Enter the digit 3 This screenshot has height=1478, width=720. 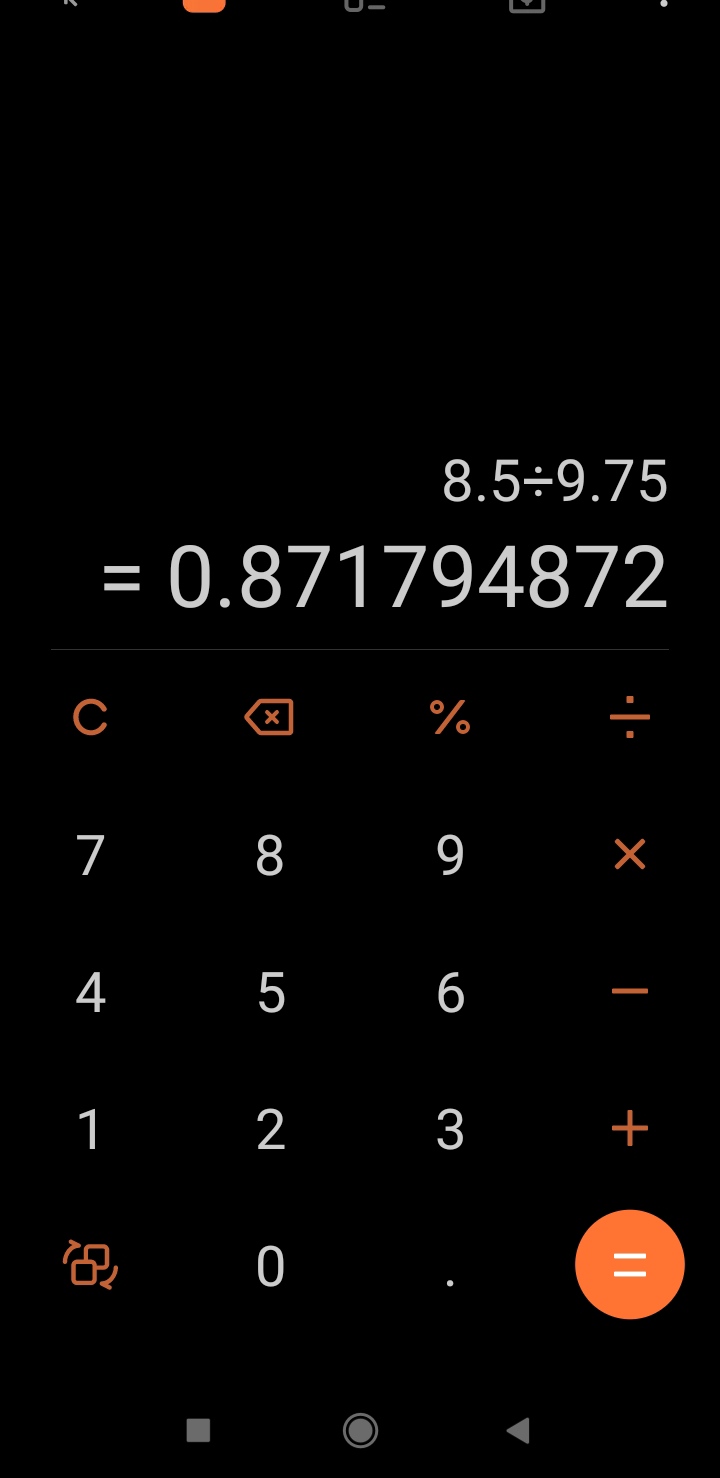(x=450, y=1129)
